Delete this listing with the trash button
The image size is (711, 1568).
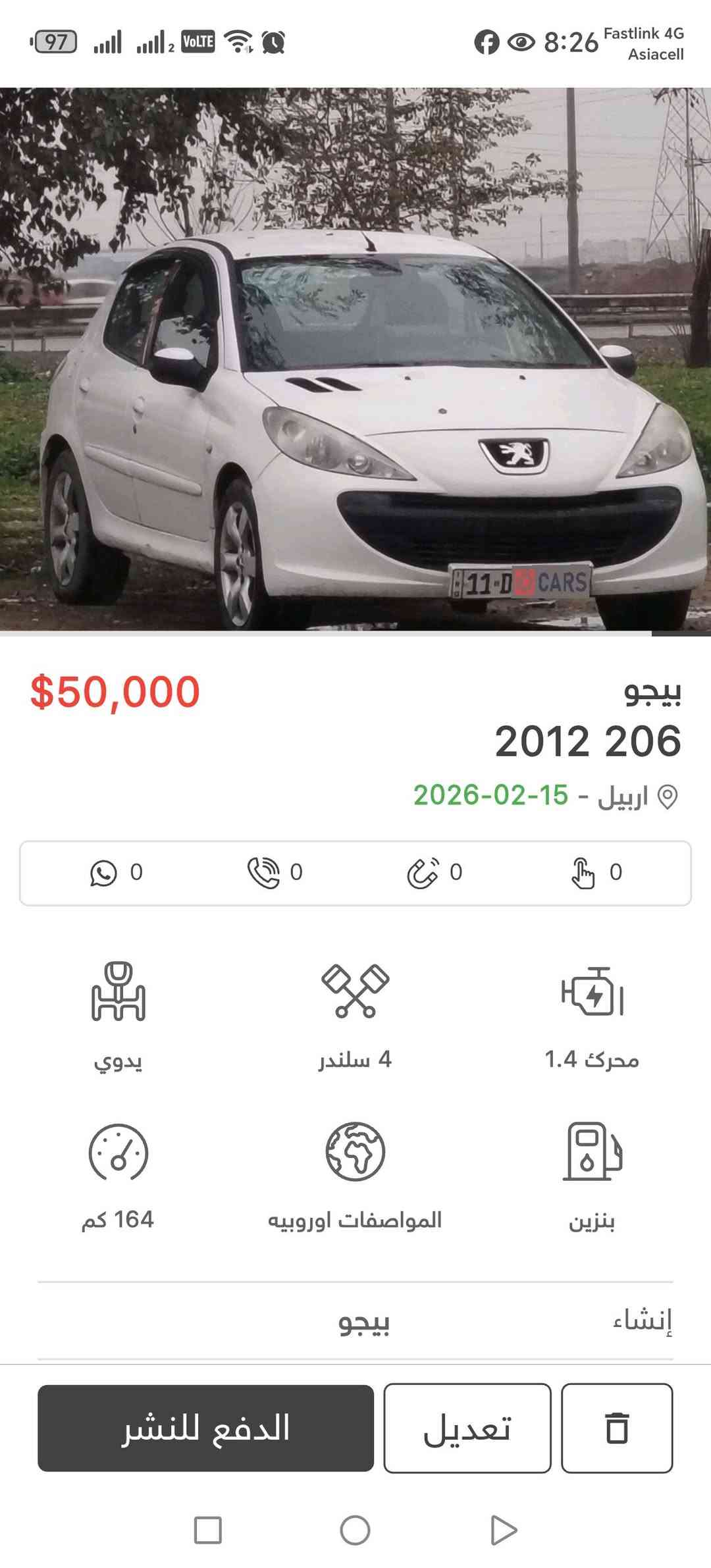[x=616, y=1428]
